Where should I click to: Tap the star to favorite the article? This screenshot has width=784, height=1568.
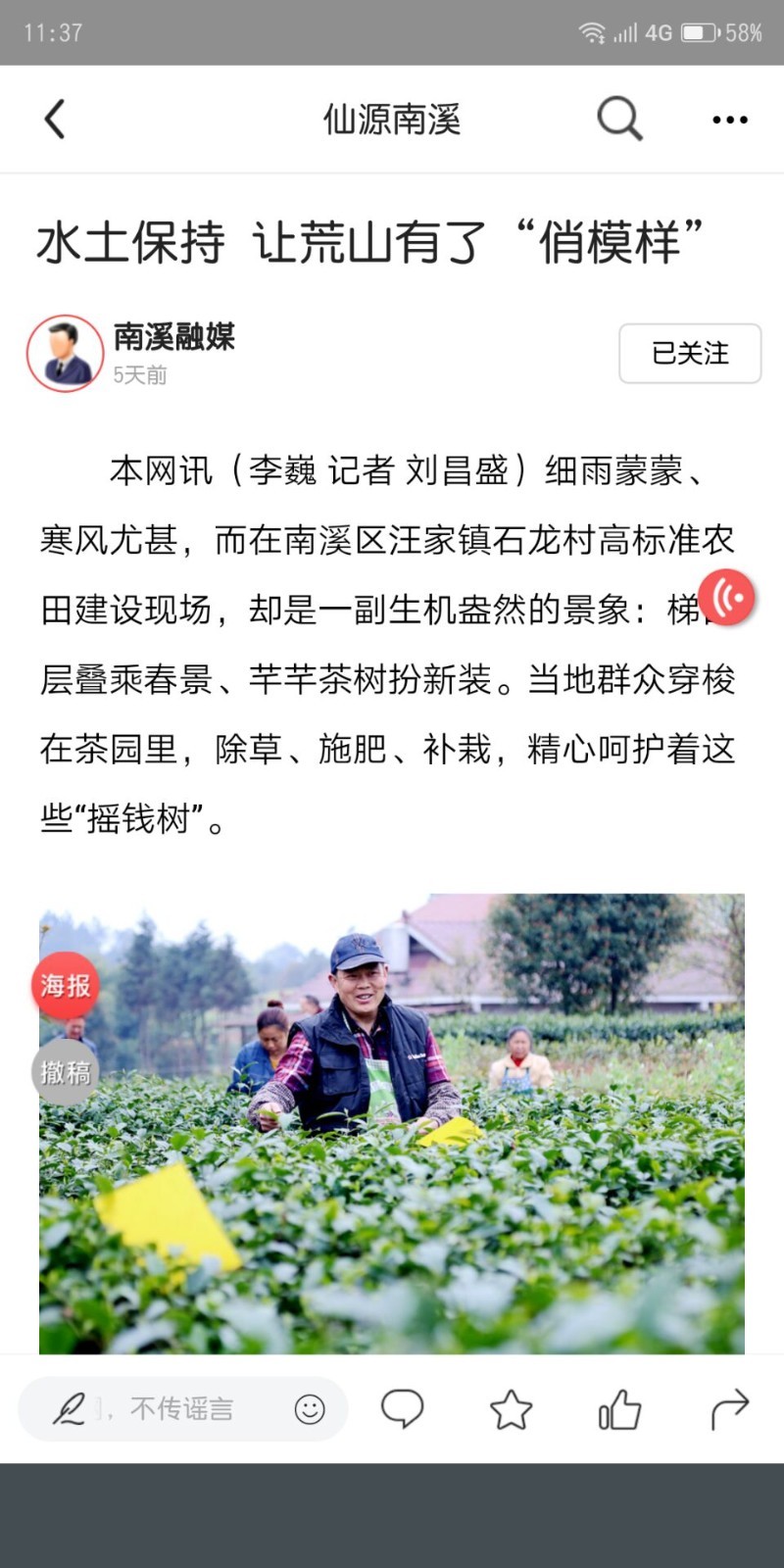pos(511,1409)
